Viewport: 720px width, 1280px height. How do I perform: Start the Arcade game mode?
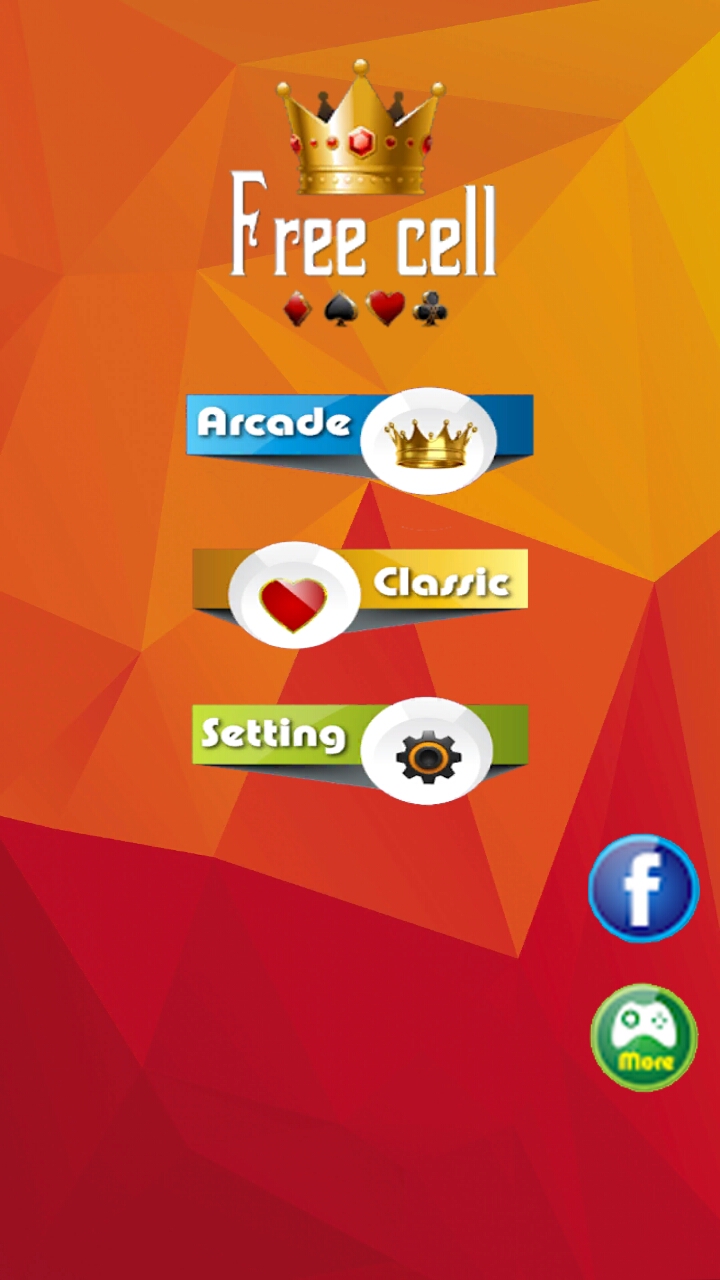360,440
